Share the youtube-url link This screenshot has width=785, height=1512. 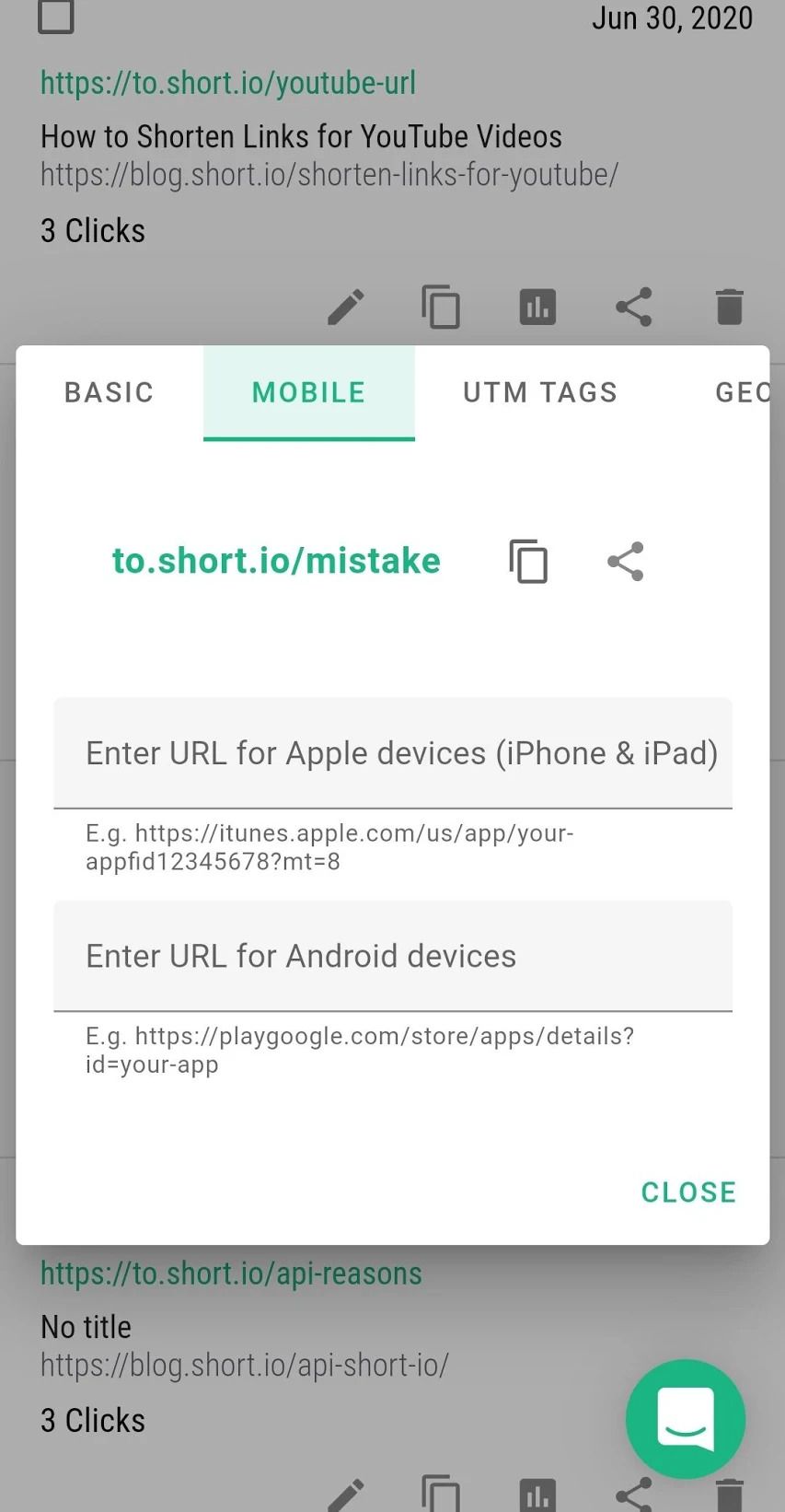[x=633, y=307]
